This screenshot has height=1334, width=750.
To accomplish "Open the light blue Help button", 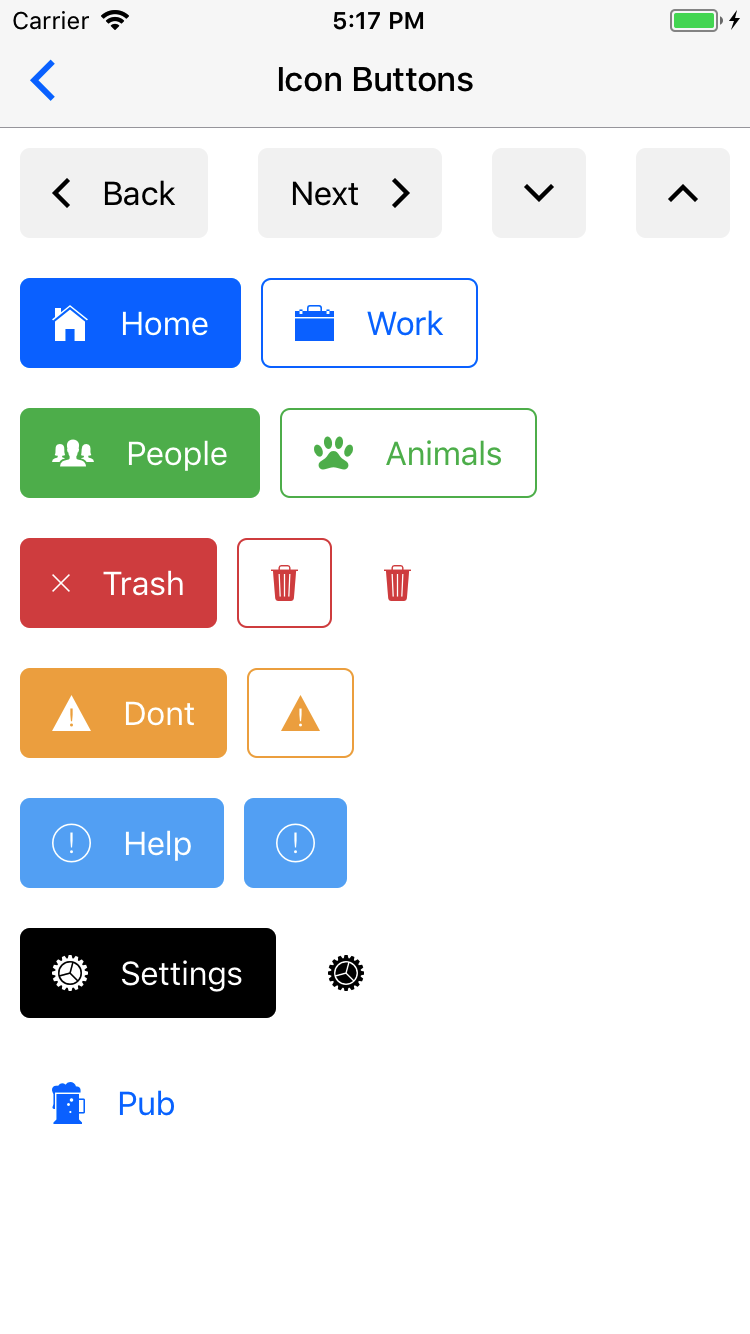I will coord(122,843).
